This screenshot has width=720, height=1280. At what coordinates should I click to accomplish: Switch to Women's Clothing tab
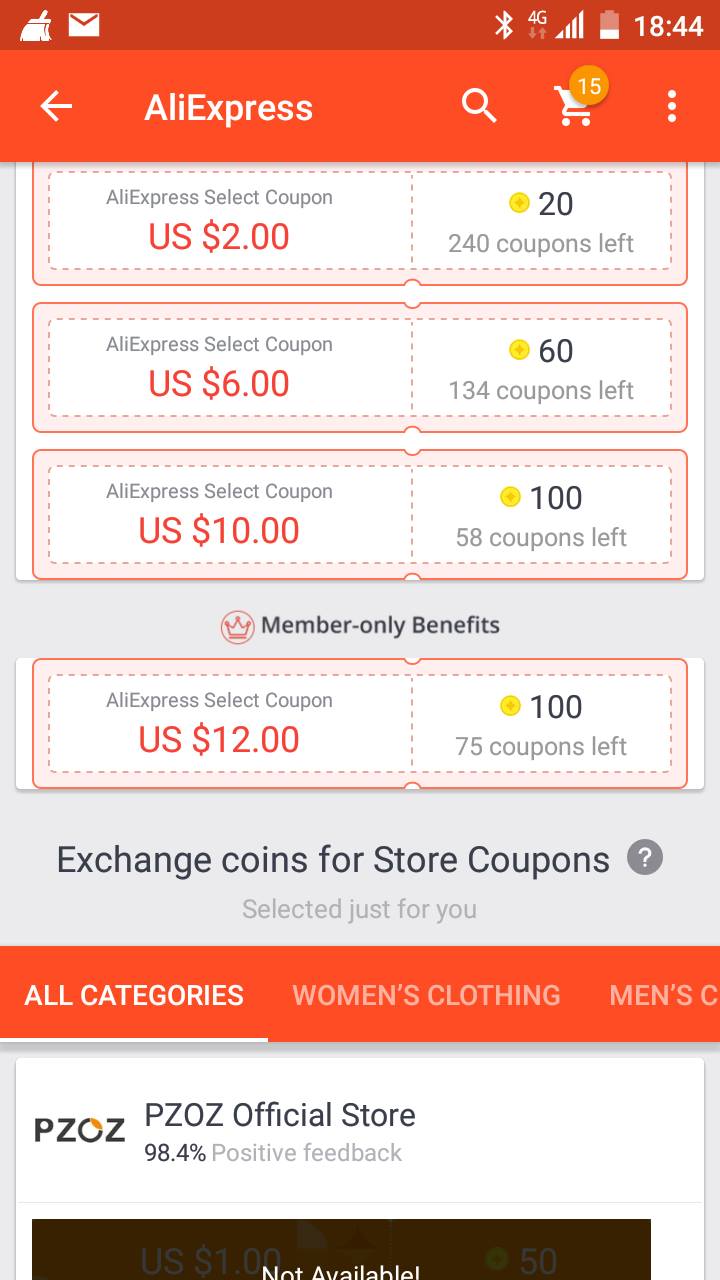click(426, 995)
